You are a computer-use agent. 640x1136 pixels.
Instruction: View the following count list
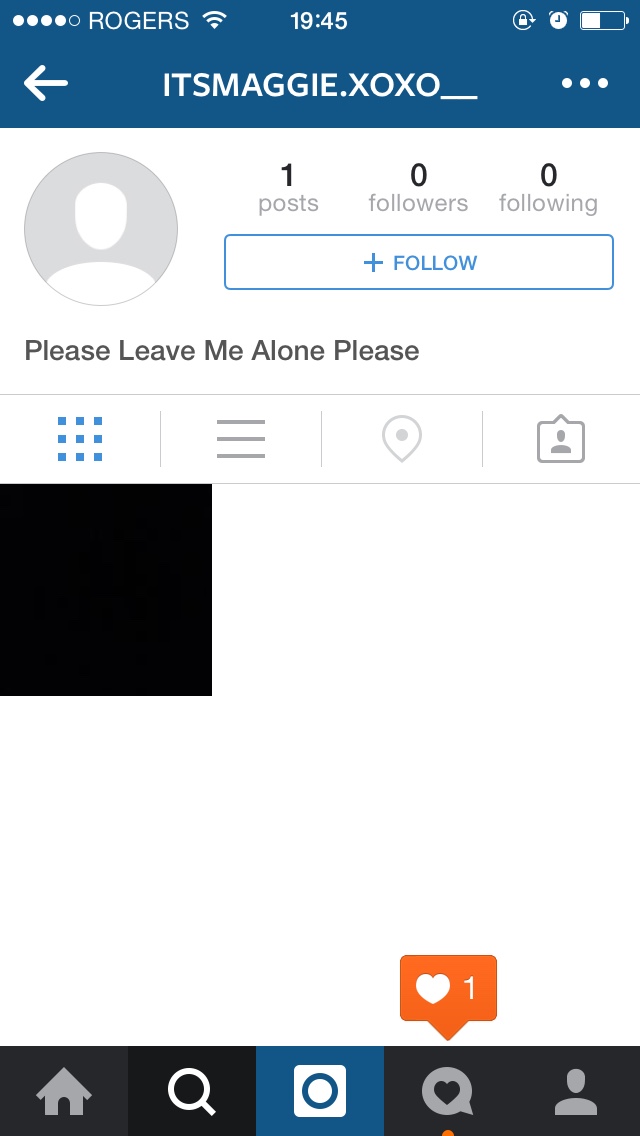pyautogui.click(x=548, y=188)
